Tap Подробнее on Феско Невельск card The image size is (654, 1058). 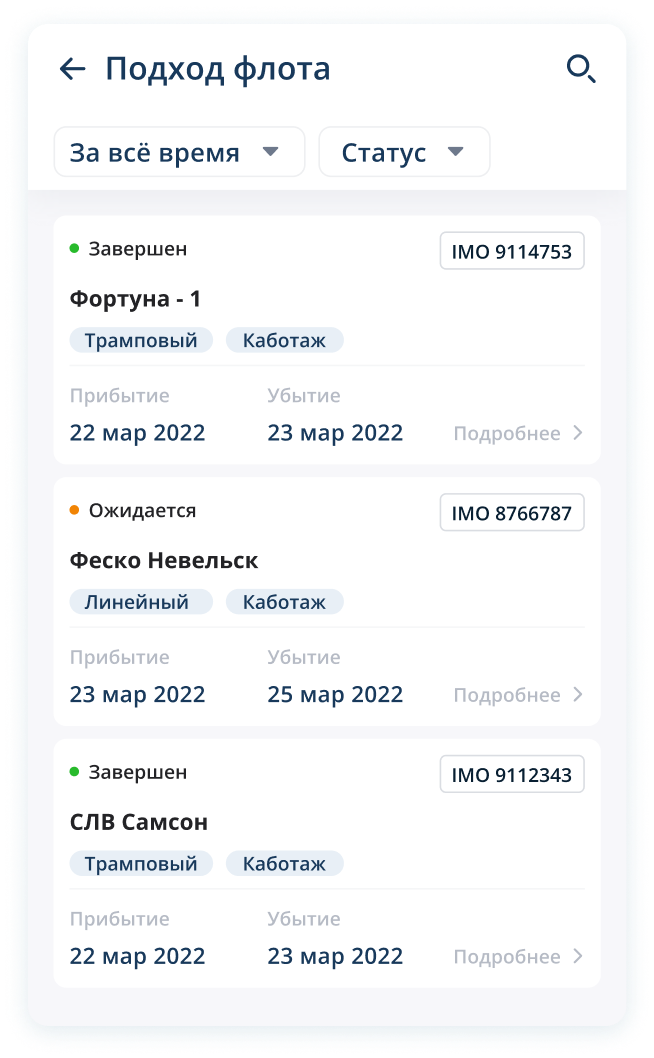[518, 695]
